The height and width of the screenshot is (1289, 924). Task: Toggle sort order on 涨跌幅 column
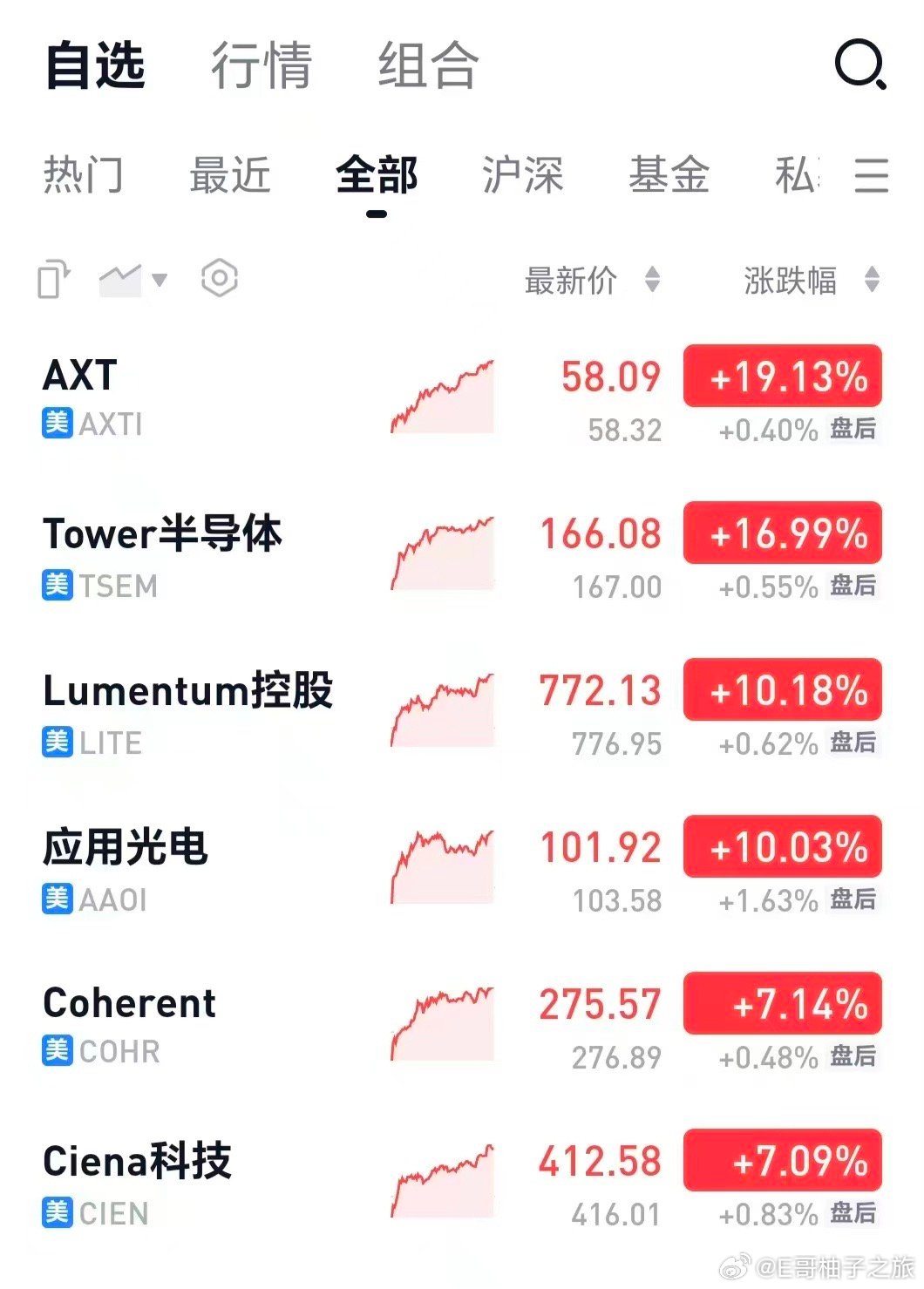coord(867,281)
